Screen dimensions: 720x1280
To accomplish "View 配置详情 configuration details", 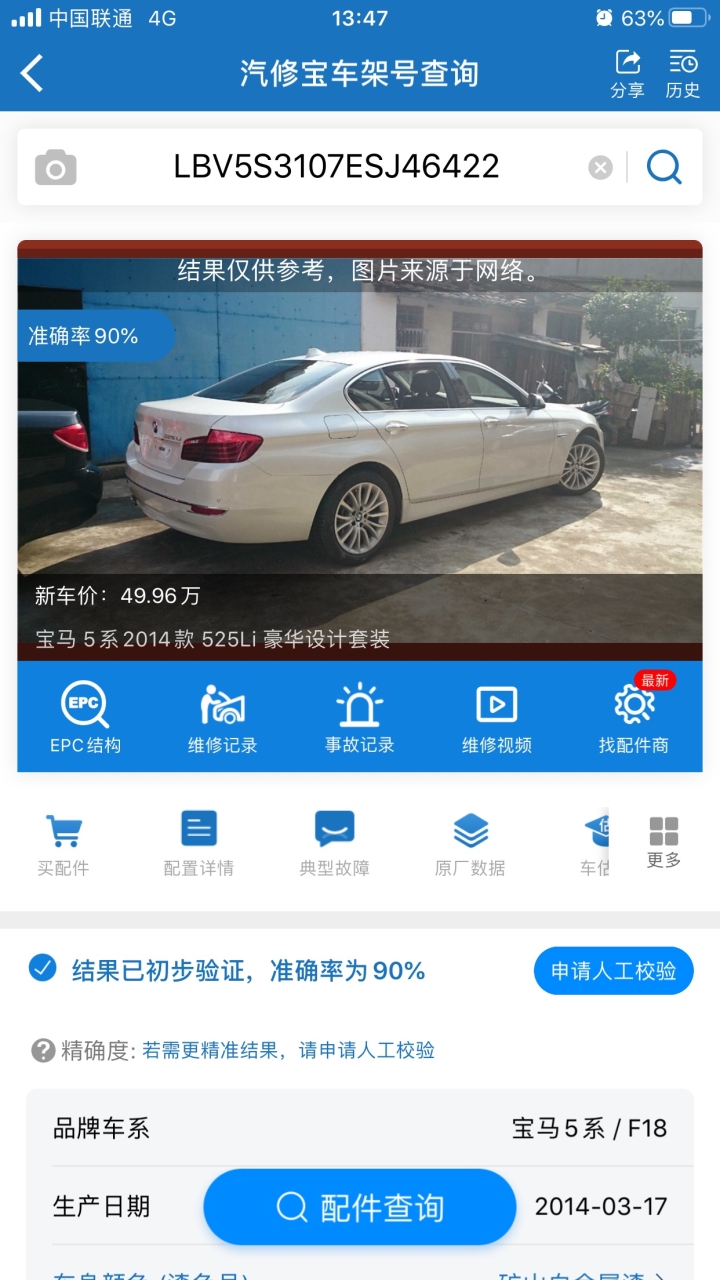I will pos(199,844).
